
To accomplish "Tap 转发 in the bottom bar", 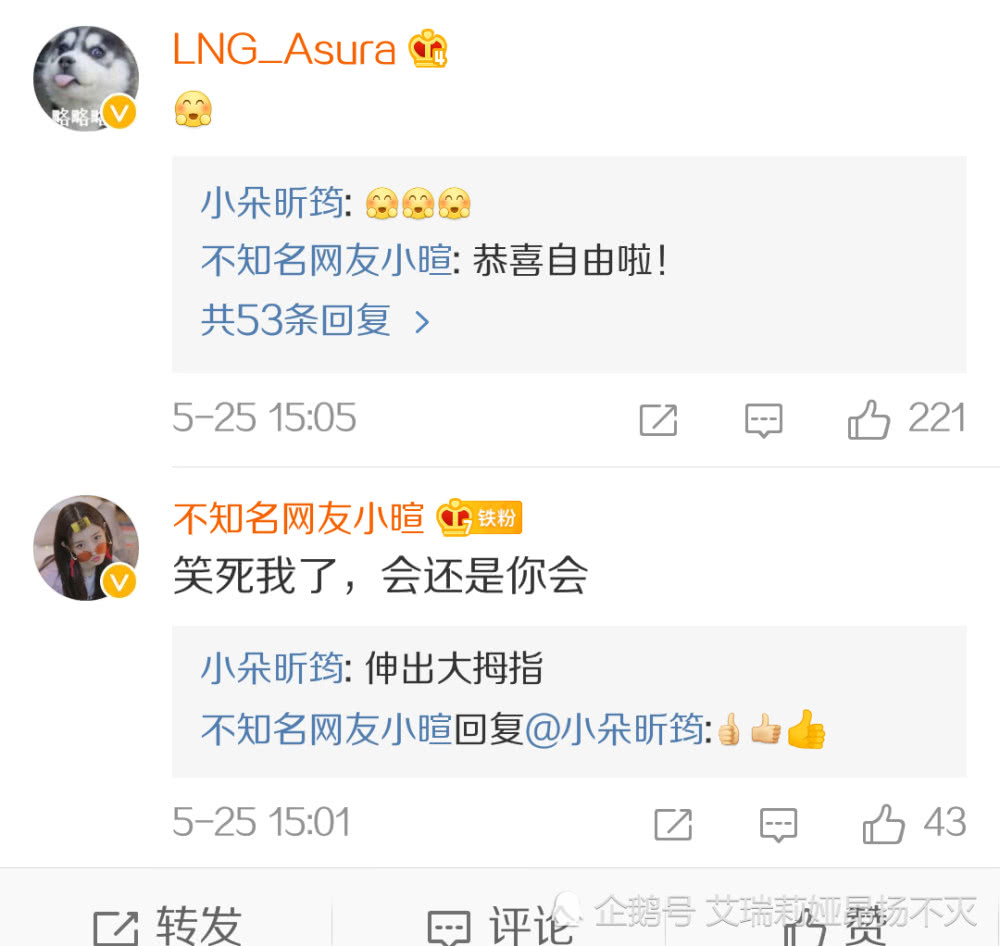I will [168, 924].
